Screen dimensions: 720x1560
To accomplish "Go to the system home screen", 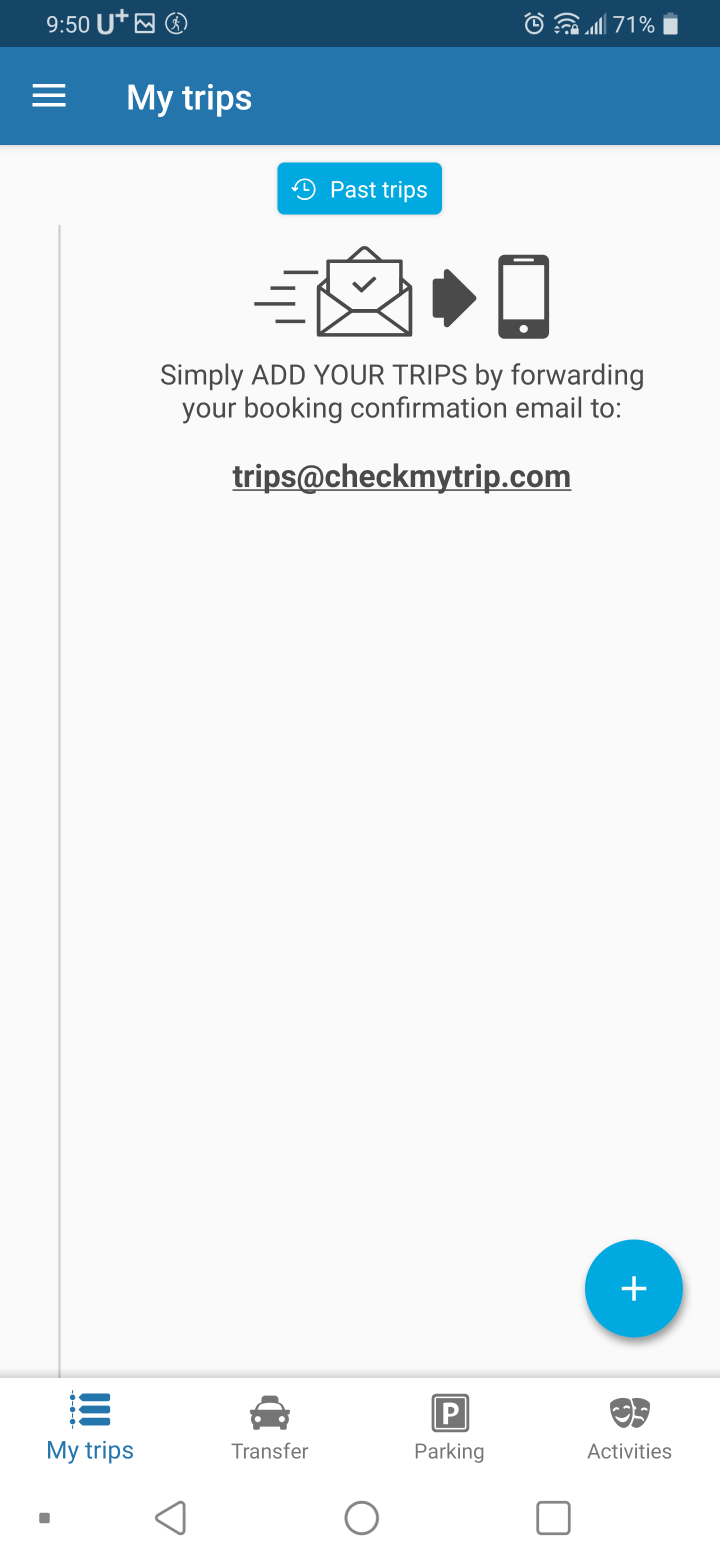I will [x=361, y=1517].
